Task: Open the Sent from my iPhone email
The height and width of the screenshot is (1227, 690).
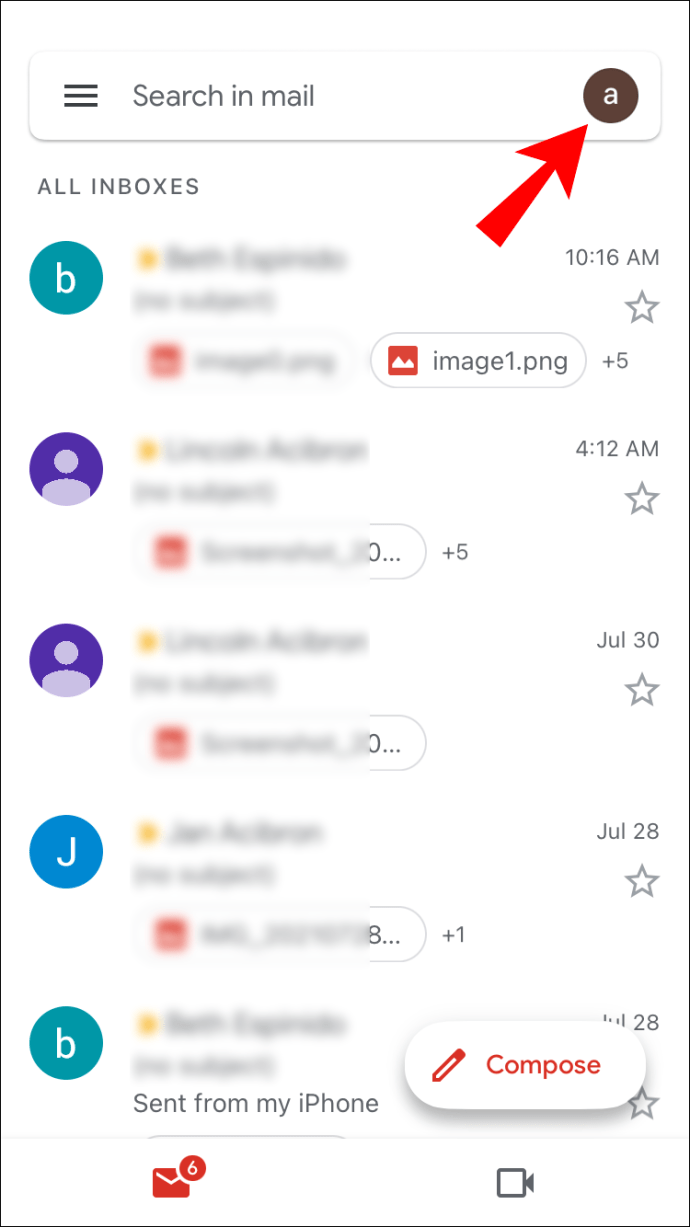Action: 256,1103
